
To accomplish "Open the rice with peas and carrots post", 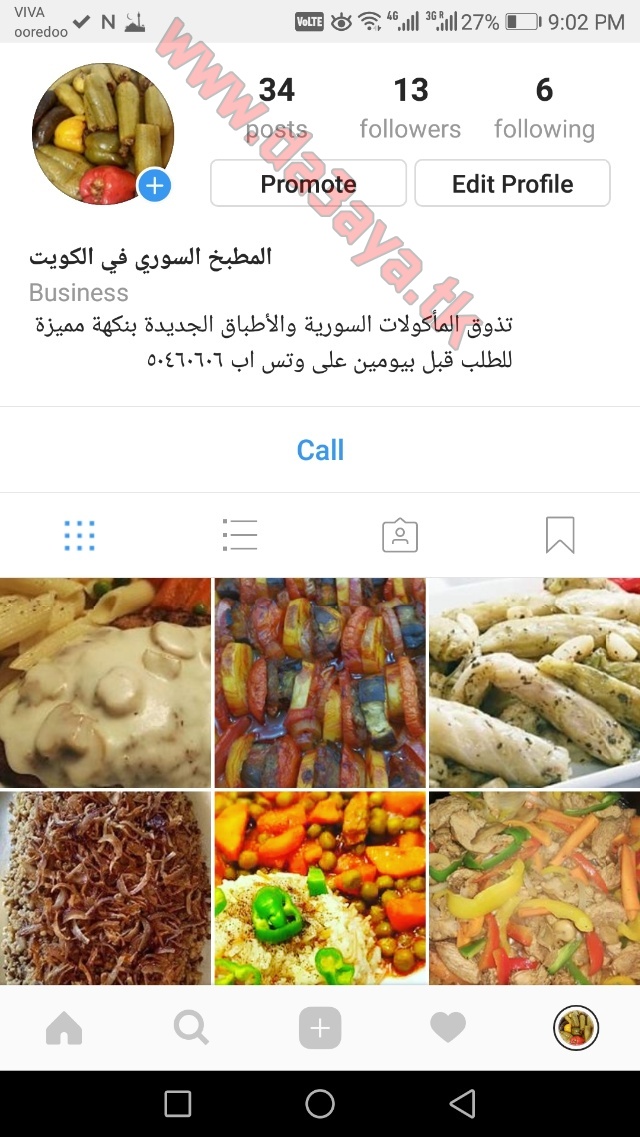I will (x=320, y=888).
